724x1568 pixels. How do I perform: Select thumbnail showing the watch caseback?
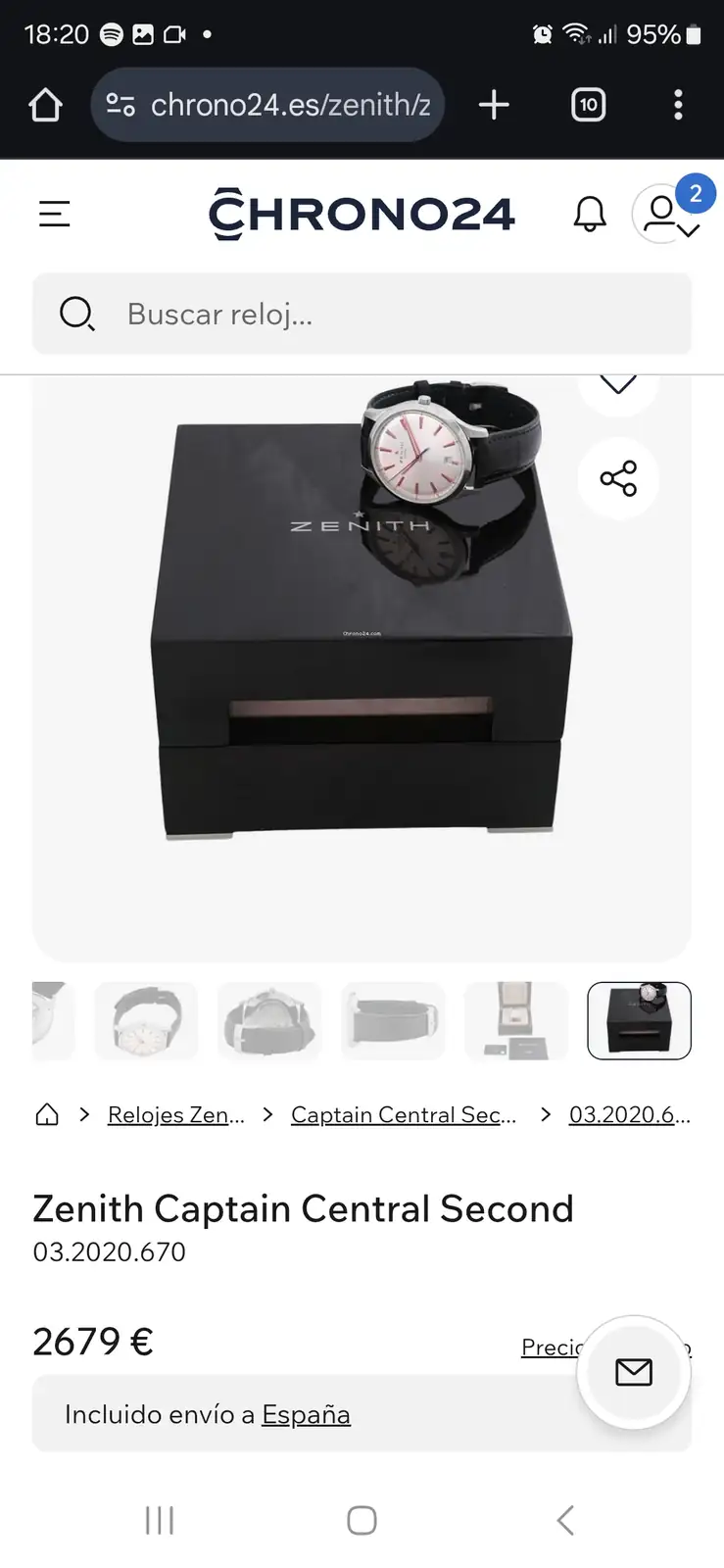[269, 1021]
